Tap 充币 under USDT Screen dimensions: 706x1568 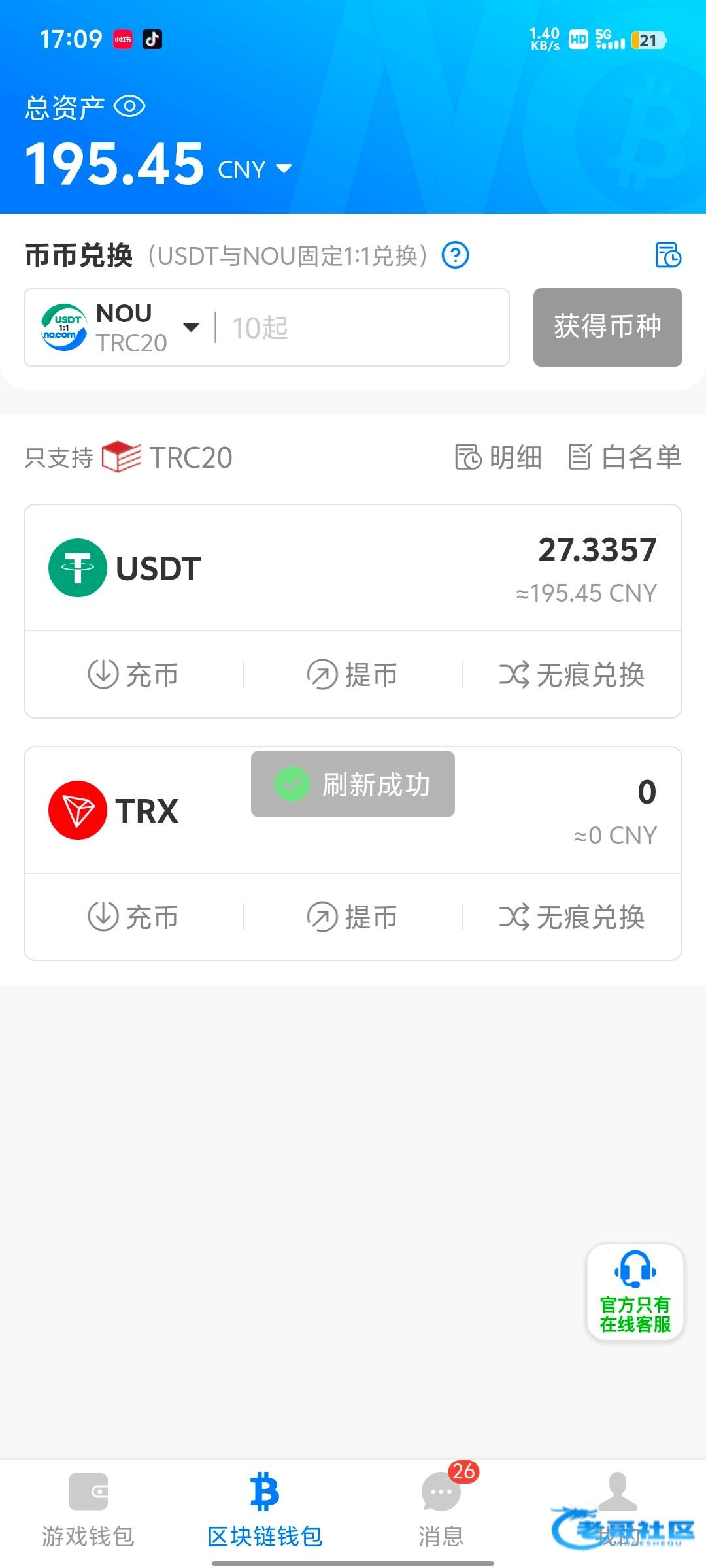tap(133, 674)
